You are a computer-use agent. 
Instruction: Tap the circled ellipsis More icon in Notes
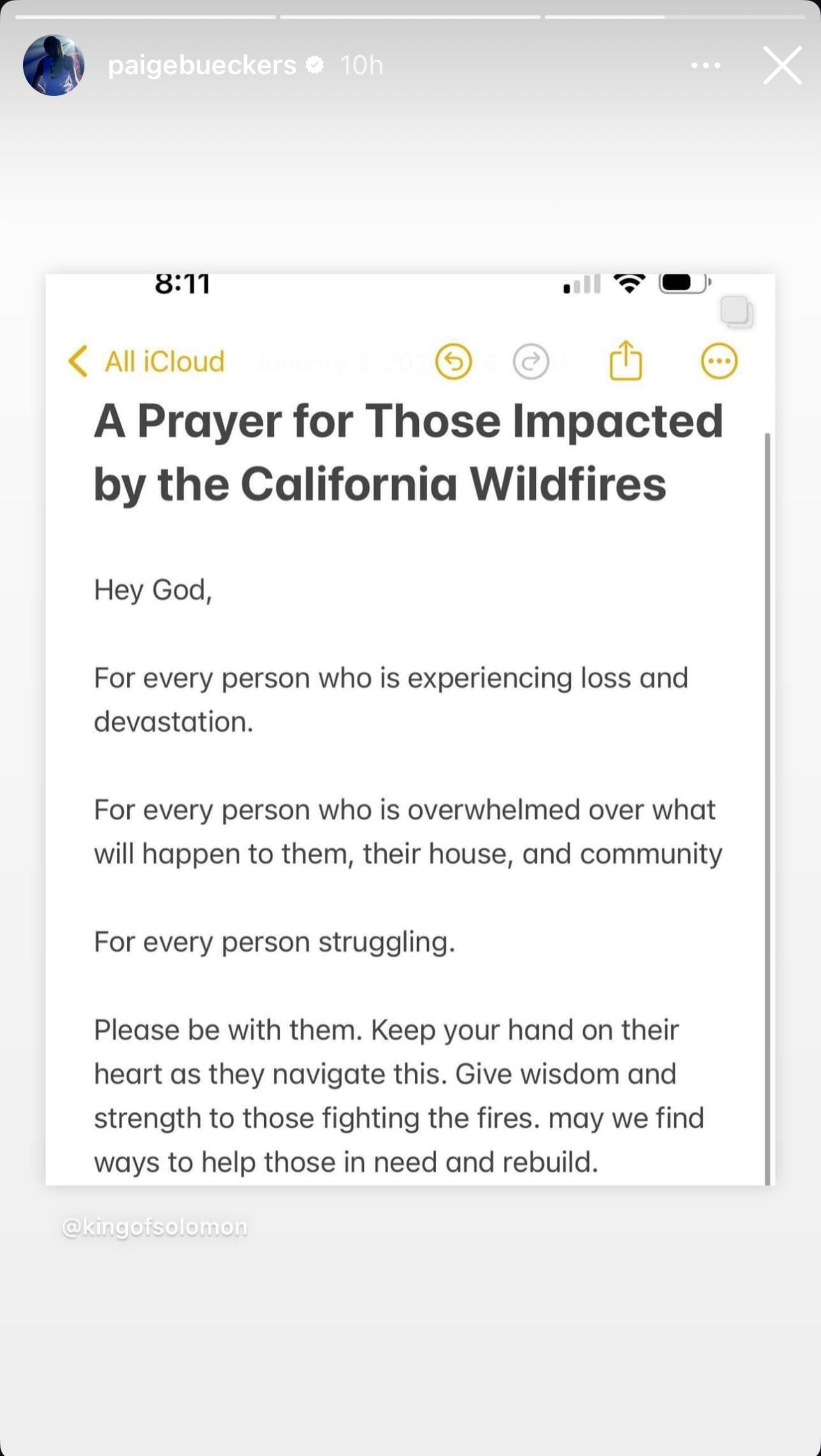tap(719, 361)
